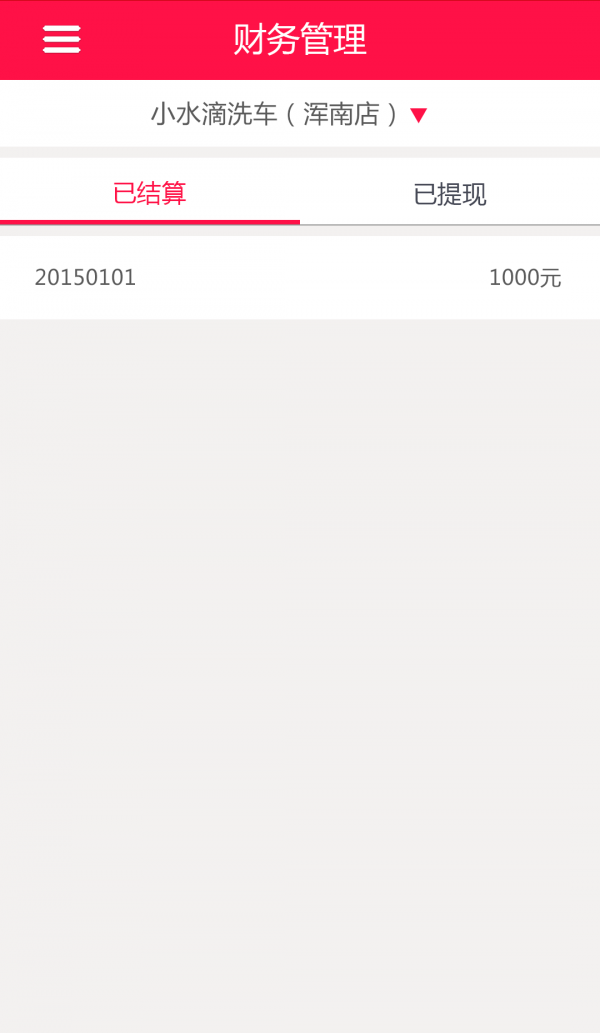
Task: Open the 20150101 settlement record
Action: pyautogui.click(x=298, y=278)
